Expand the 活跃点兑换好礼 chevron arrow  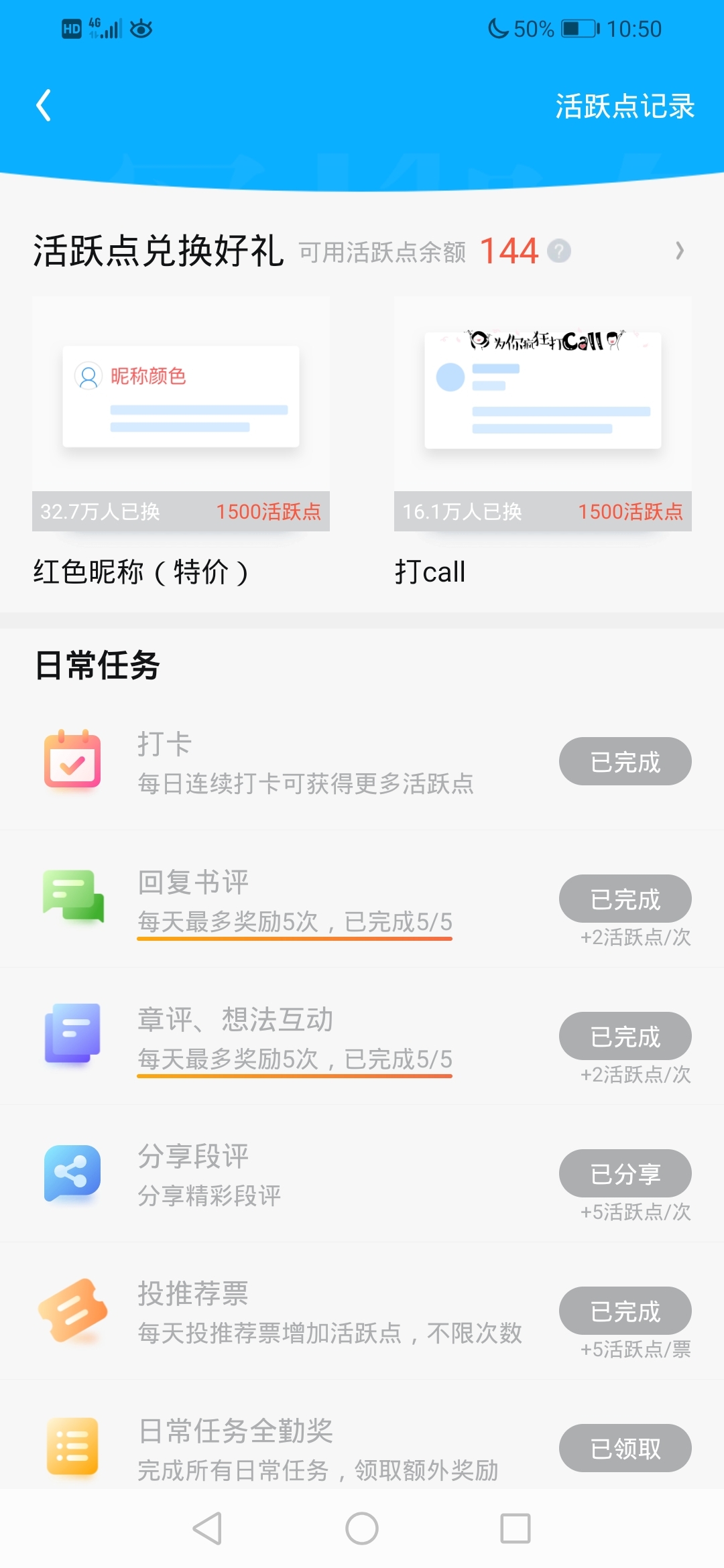coord(680,251)
